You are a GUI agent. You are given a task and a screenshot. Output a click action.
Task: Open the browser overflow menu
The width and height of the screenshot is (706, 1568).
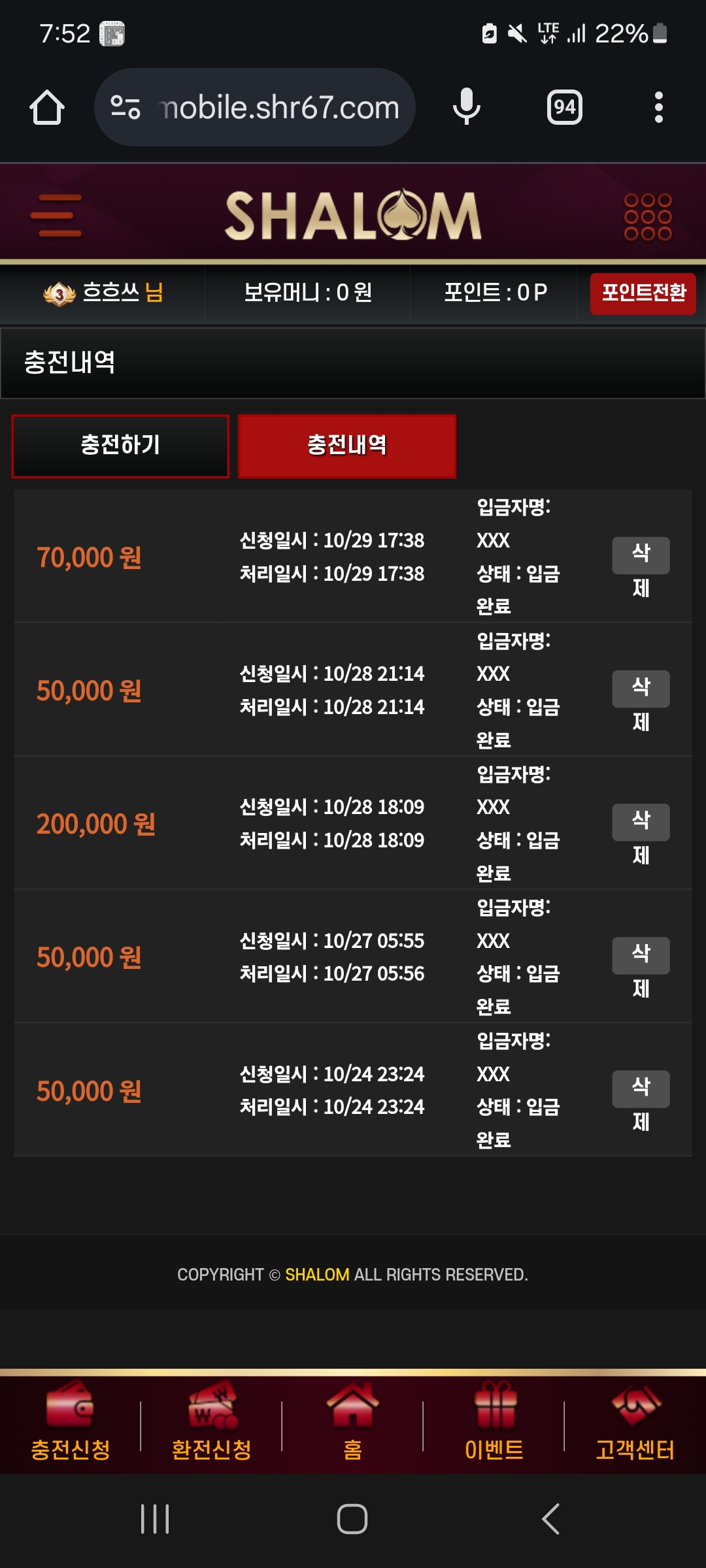pos(659,107)
